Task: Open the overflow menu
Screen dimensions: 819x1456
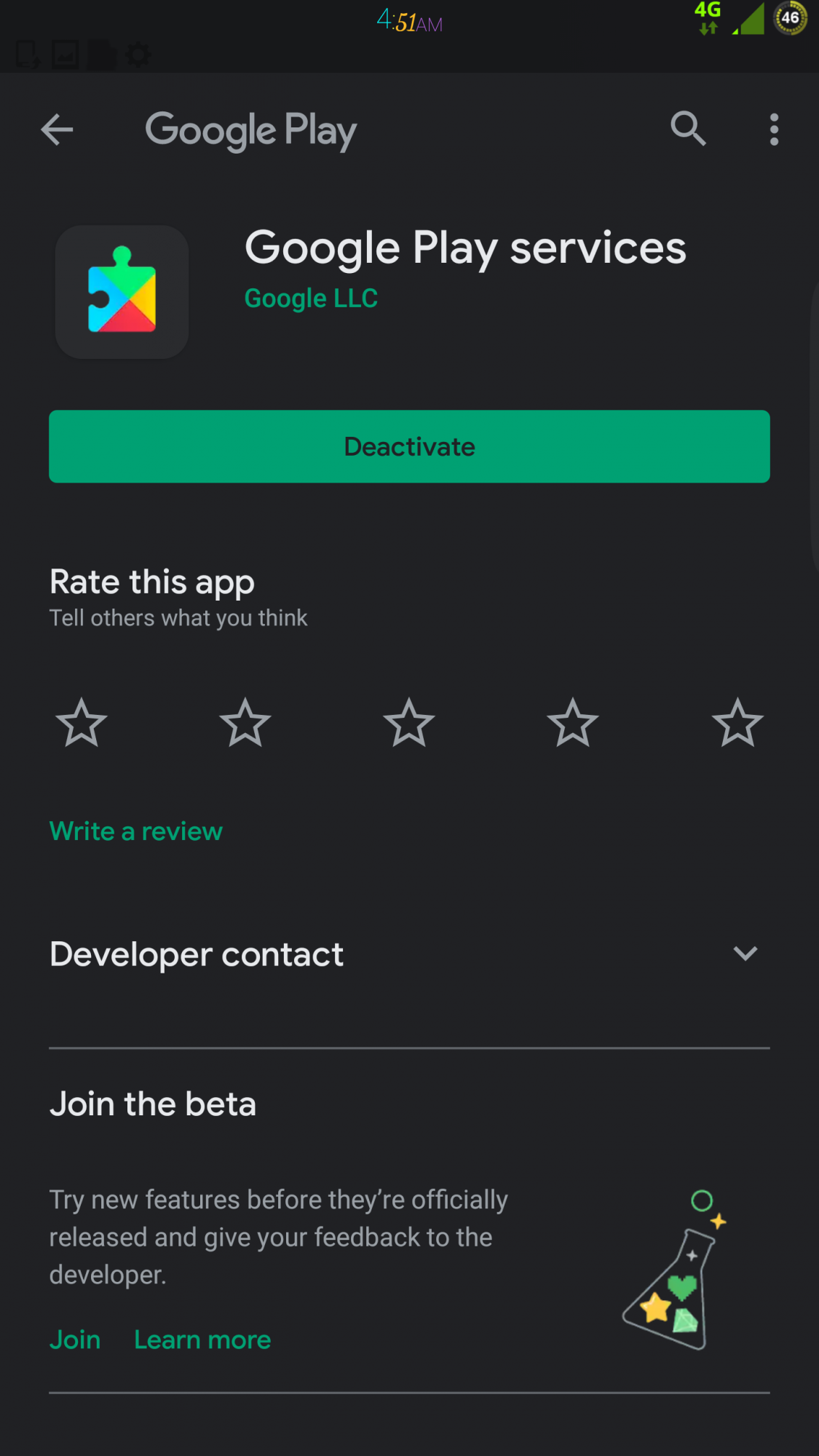Action: coord(774,130)
